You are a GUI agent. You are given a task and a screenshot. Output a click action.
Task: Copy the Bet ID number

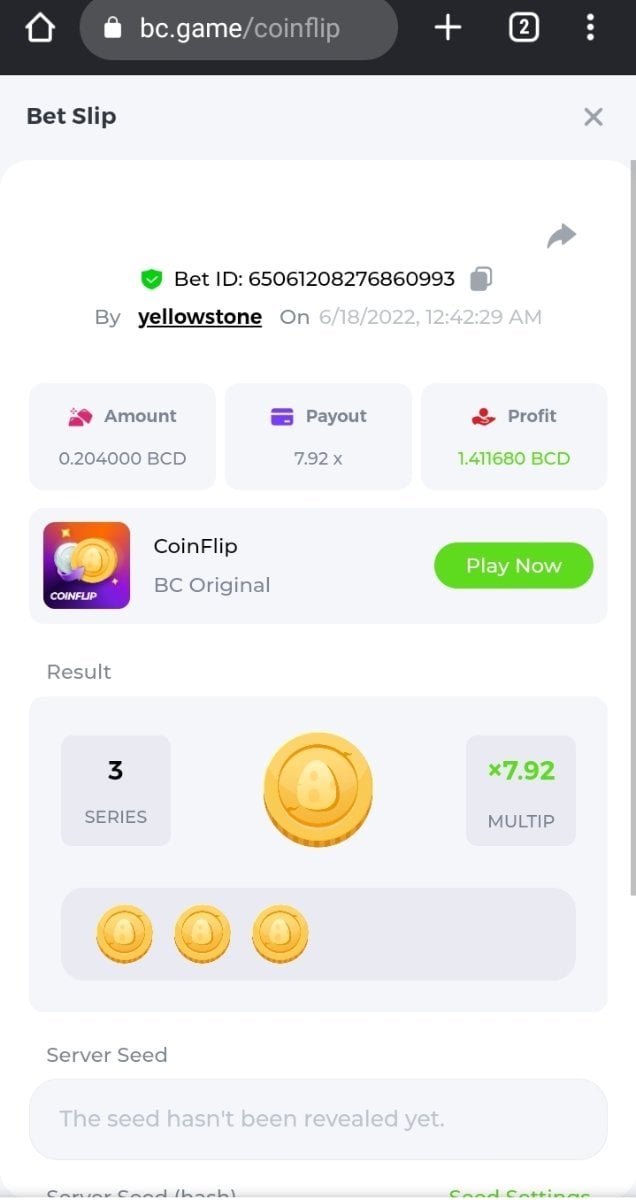481,279
